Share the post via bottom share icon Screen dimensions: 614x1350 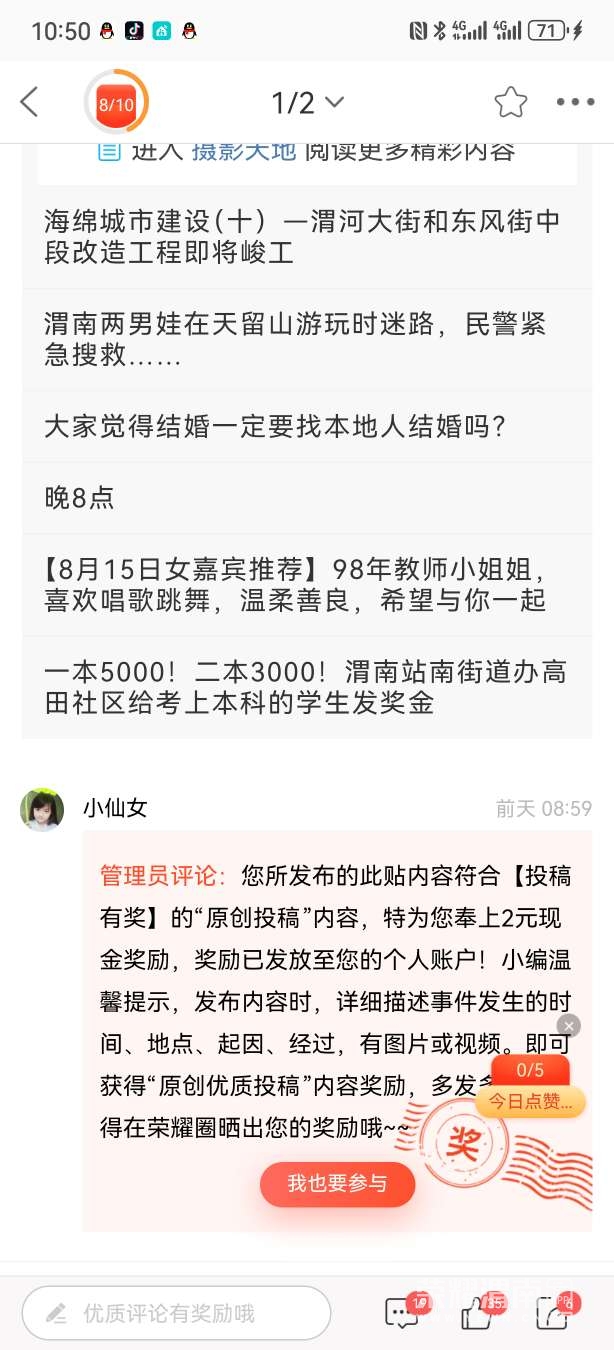[x=552, y=1313]
